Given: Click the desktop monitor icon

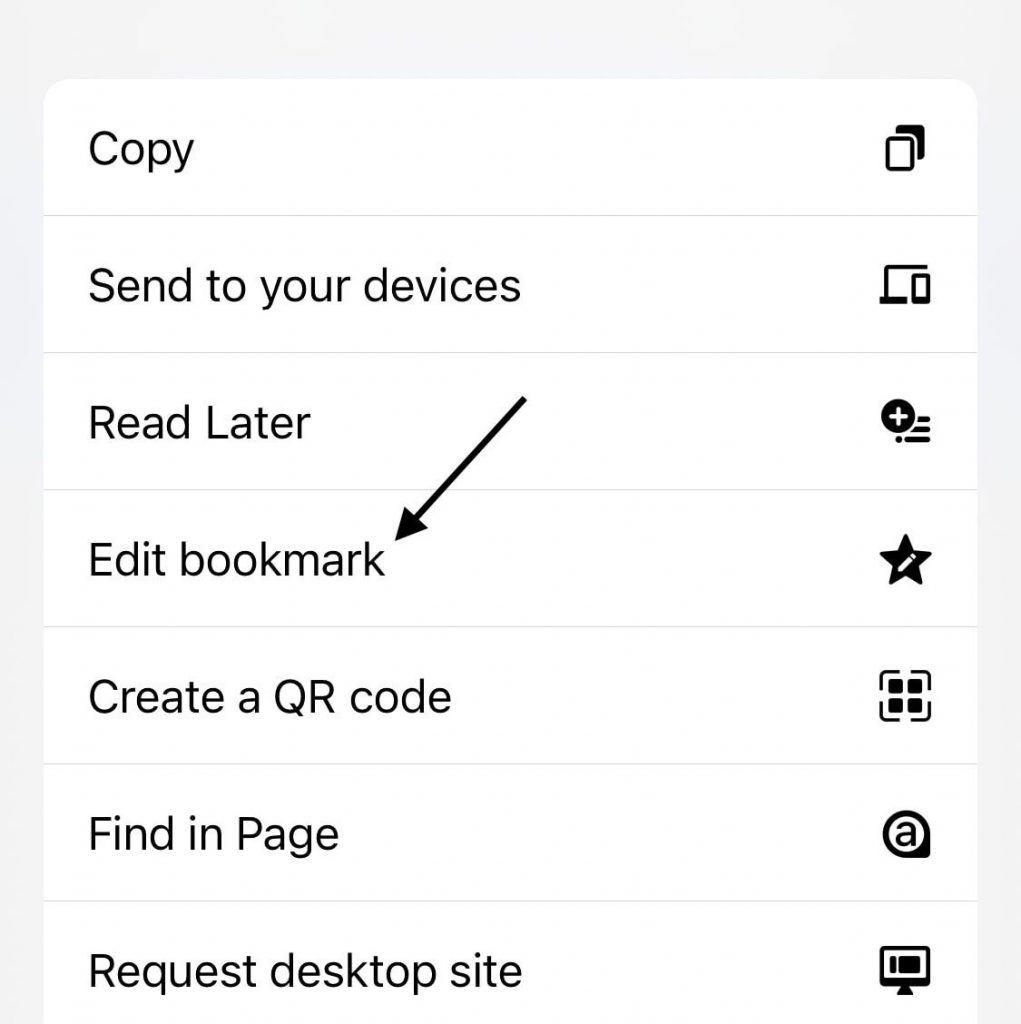Looking at the screenshot, I should tap(905, 969).
